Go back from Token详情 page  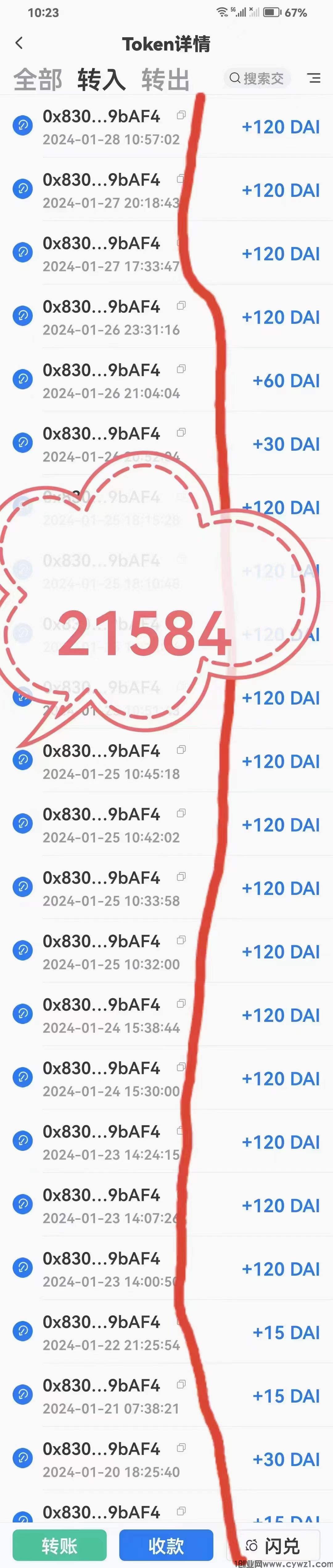pyautogui.click(x=19, y=43)
